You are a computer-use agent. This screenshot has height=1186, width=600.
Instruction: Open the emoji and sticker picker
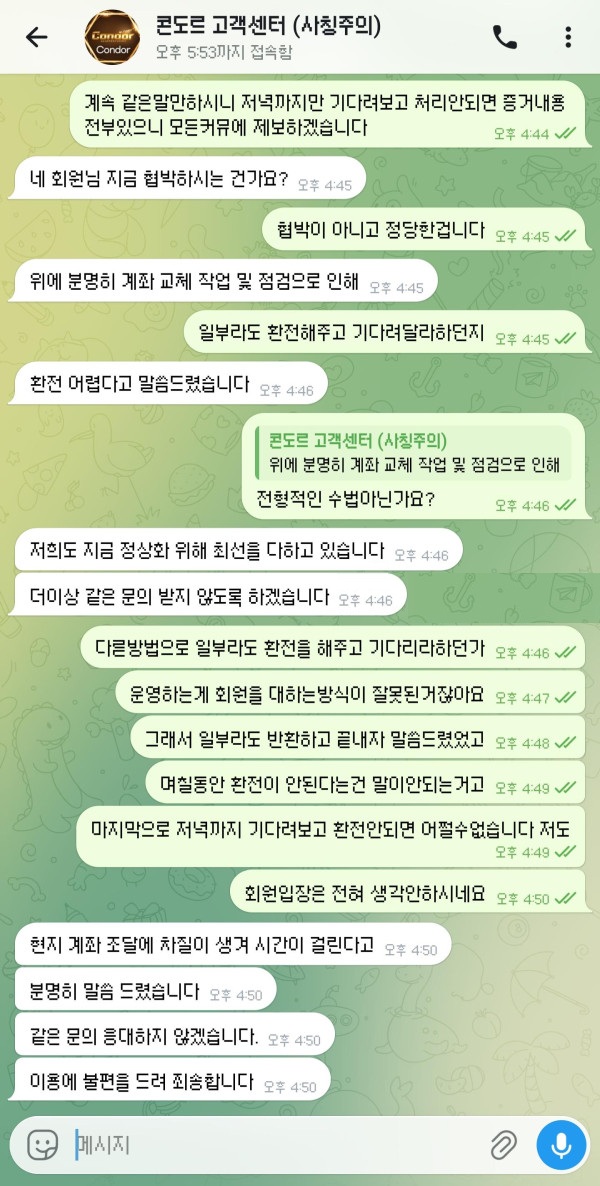(42, 1144)
